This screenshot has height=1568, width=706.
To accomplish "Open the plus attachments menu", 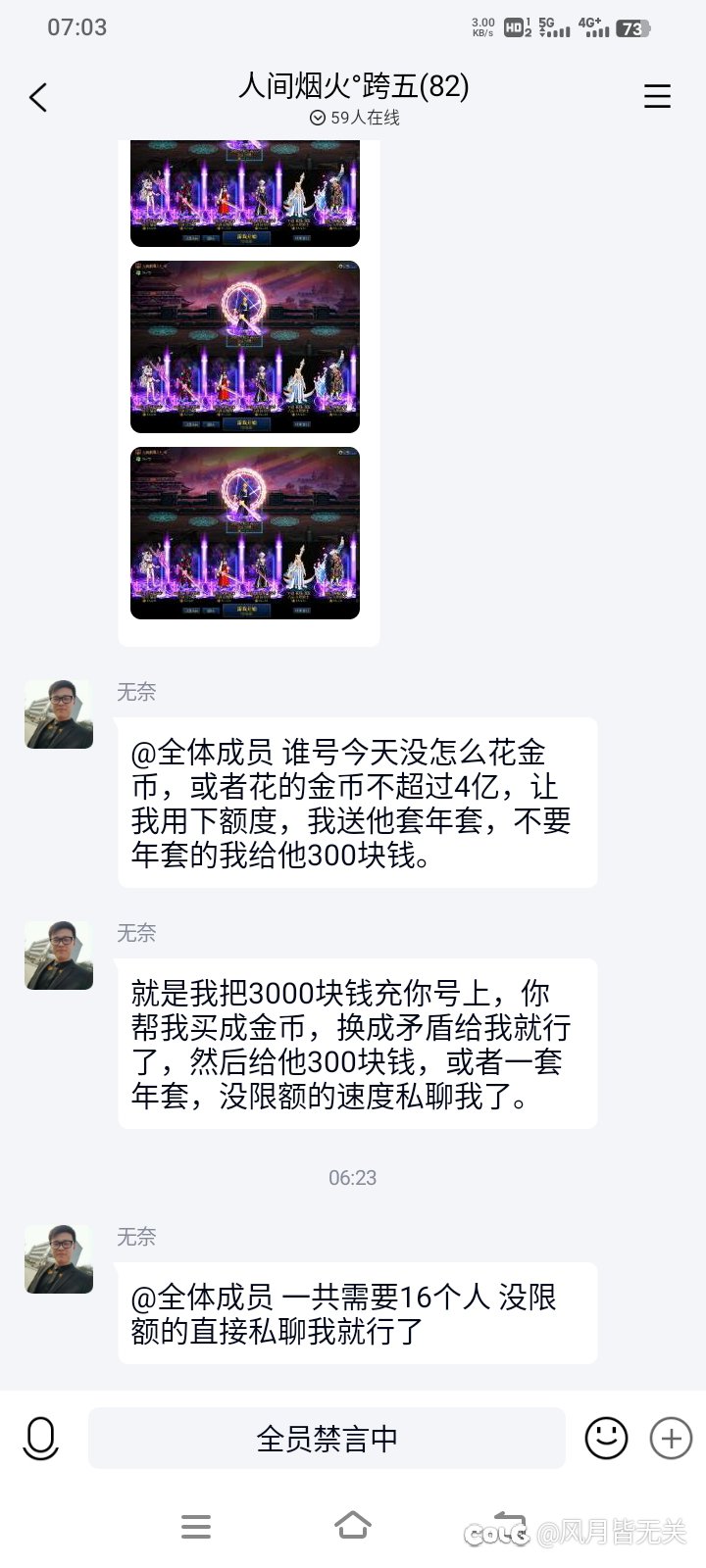I will (672, 1438).
